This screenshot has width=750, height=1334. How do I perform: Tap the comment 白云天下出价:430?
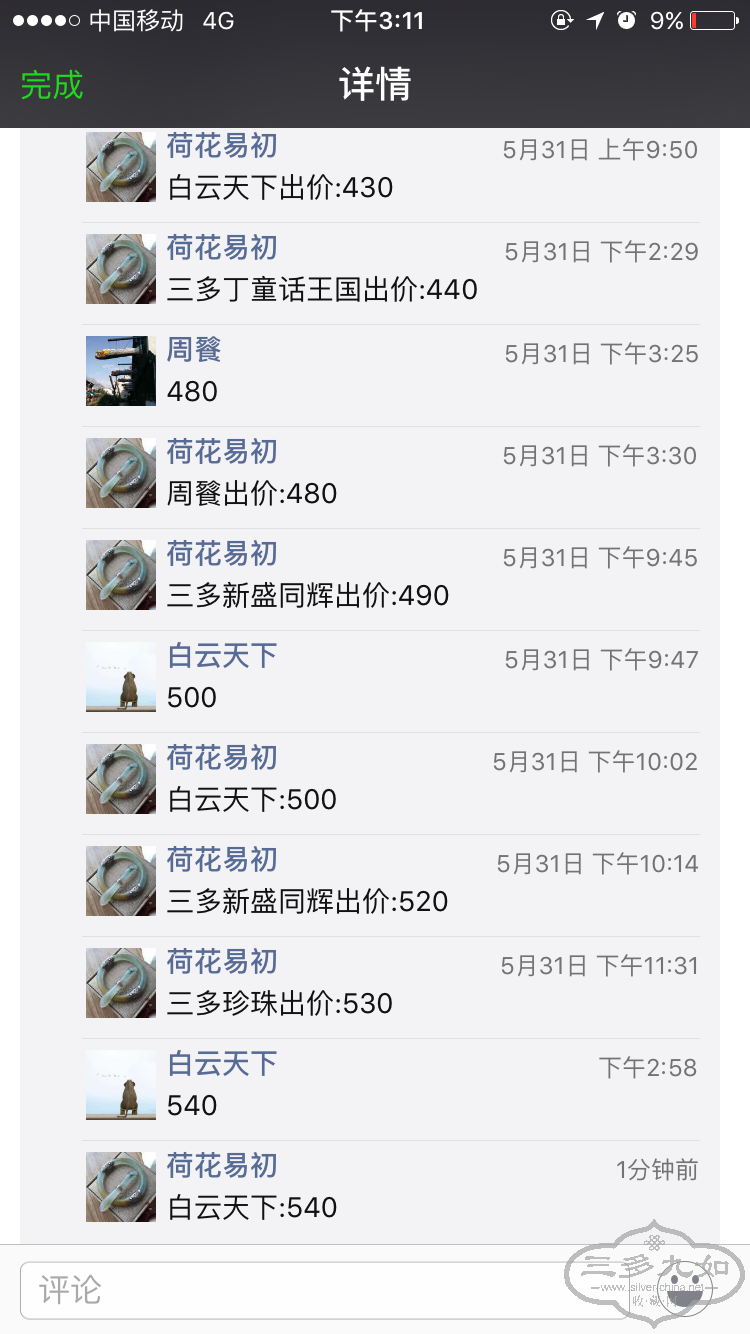[x=280, y=187]
